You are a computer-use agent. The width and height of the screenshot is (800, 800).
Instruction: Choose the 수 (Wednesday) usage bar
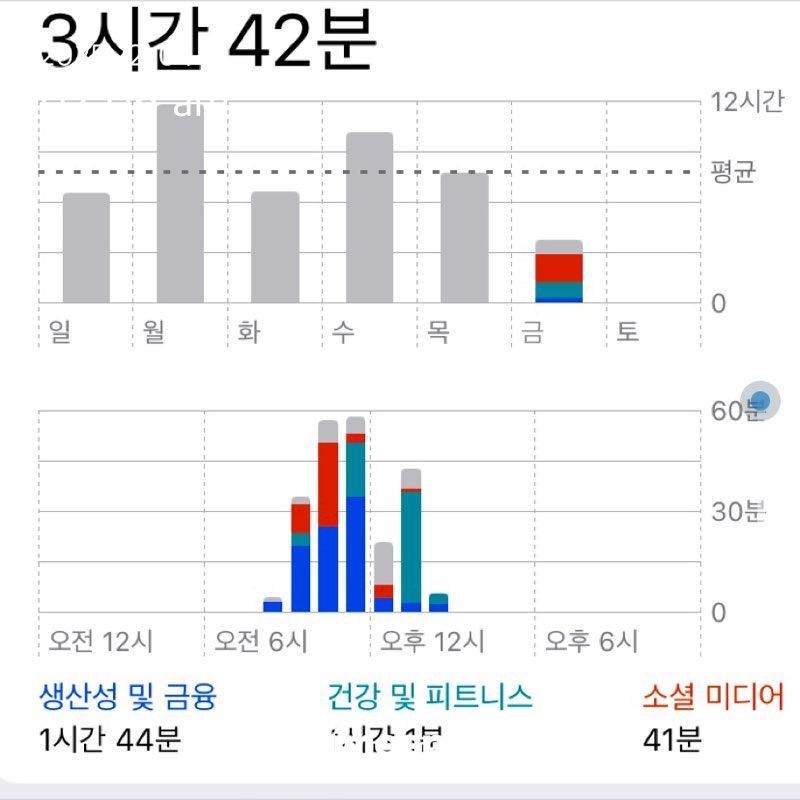(369, 218)
